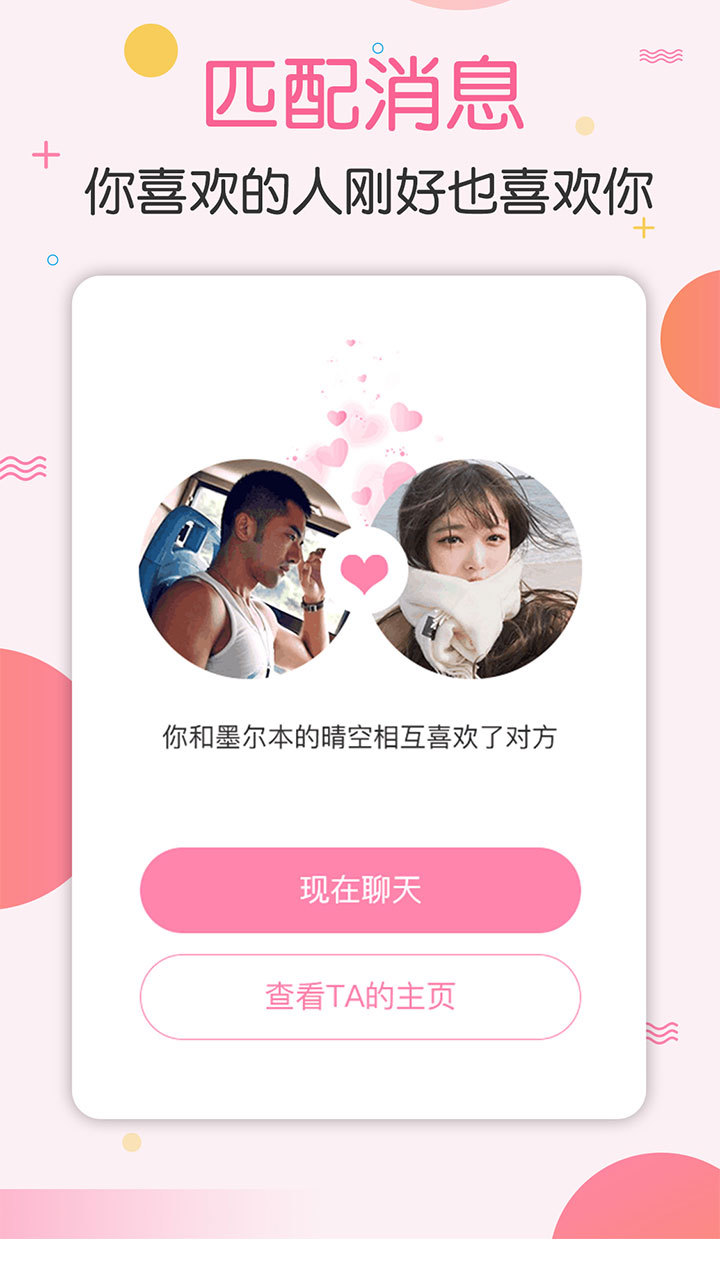Click the teal dot near the title
This screenshot has width=720, height=1280.
click(378, 45)
